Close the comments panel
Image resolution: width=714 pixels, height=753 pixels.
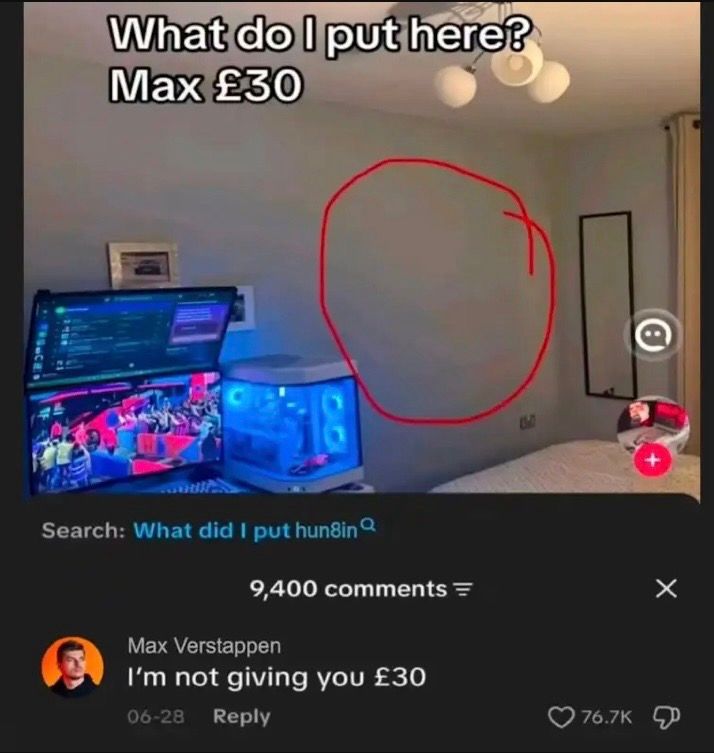[666, 588]
